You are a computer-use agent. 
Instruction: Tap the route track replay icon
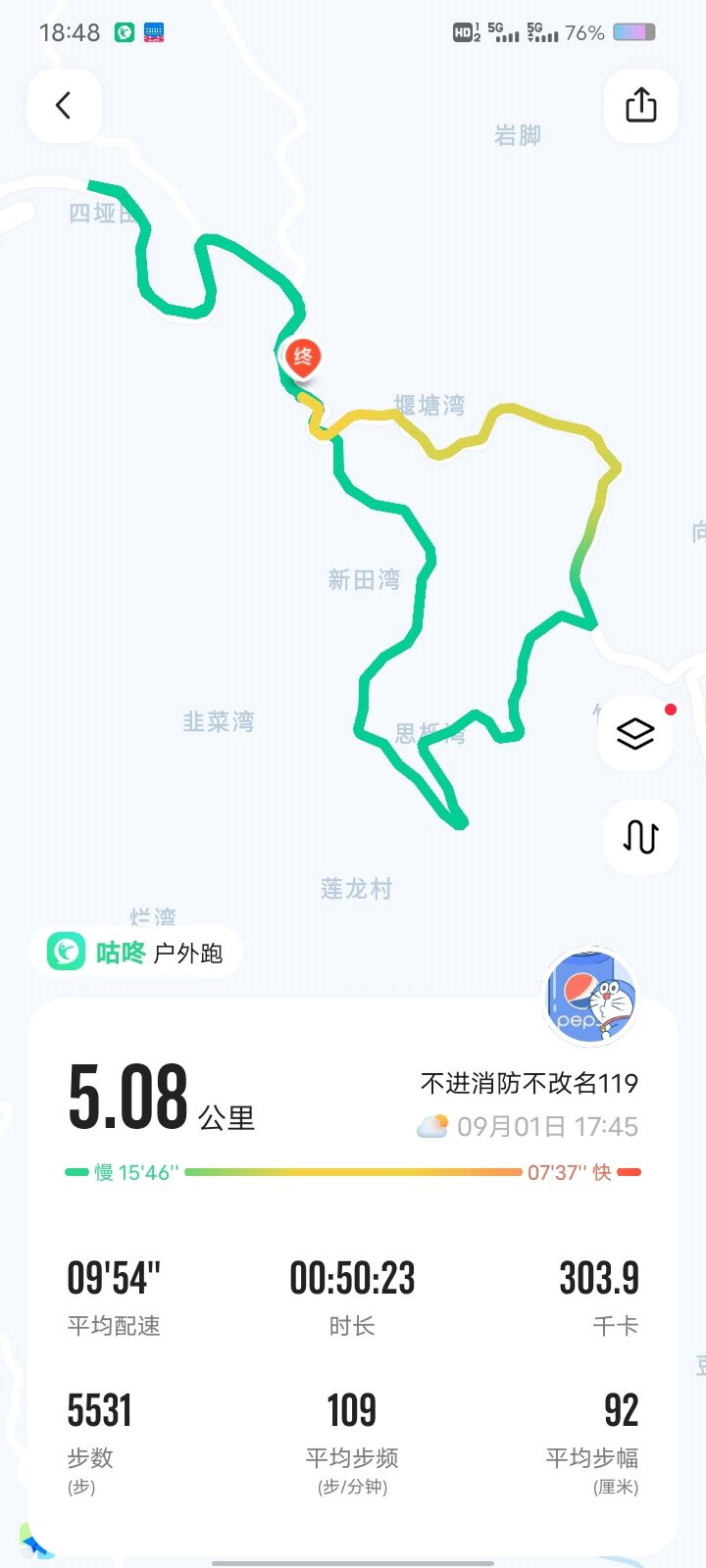[640, 837]
